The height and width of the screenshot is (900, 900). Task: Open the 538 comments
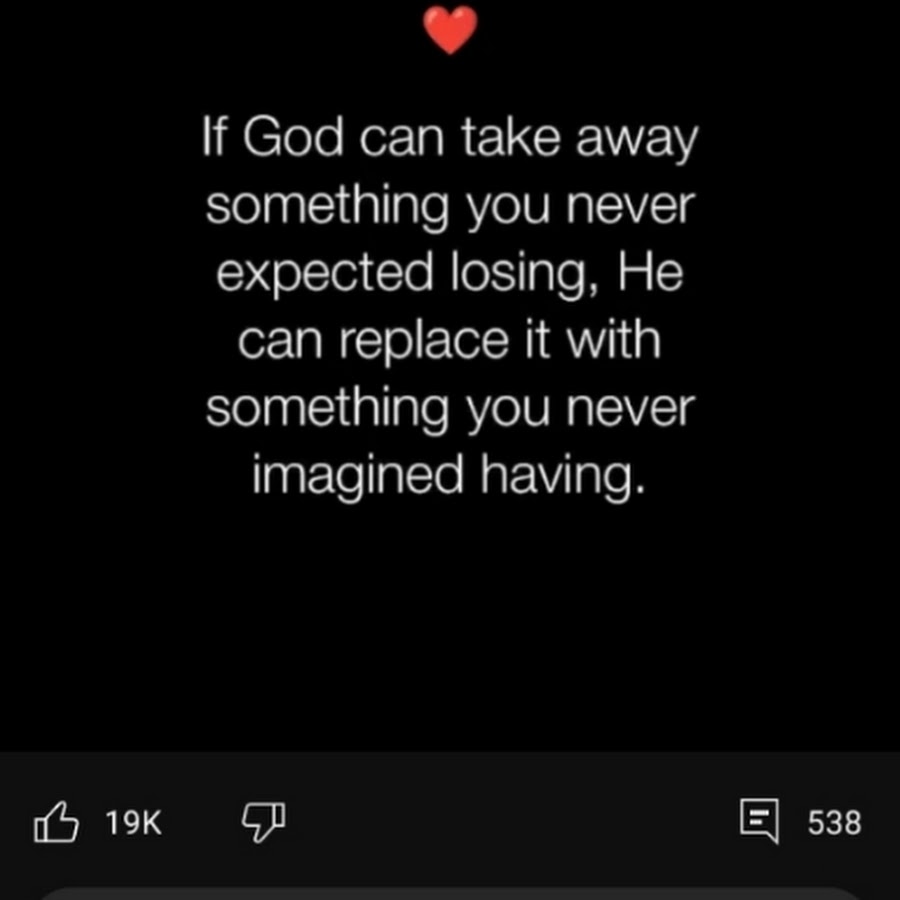tap(759, 822)
